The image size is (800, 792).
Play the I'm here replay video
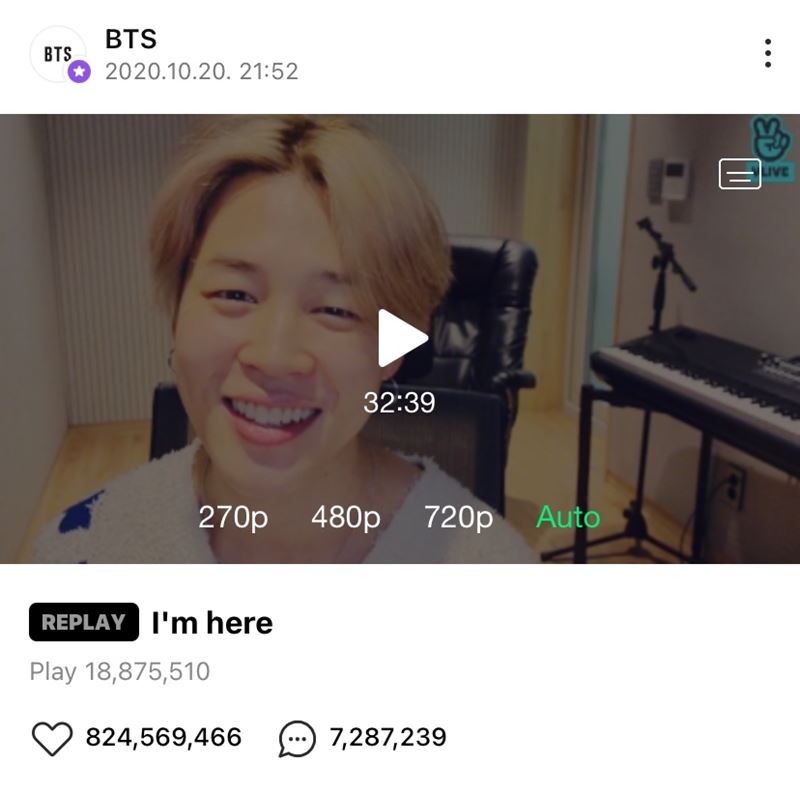[402, 339]
